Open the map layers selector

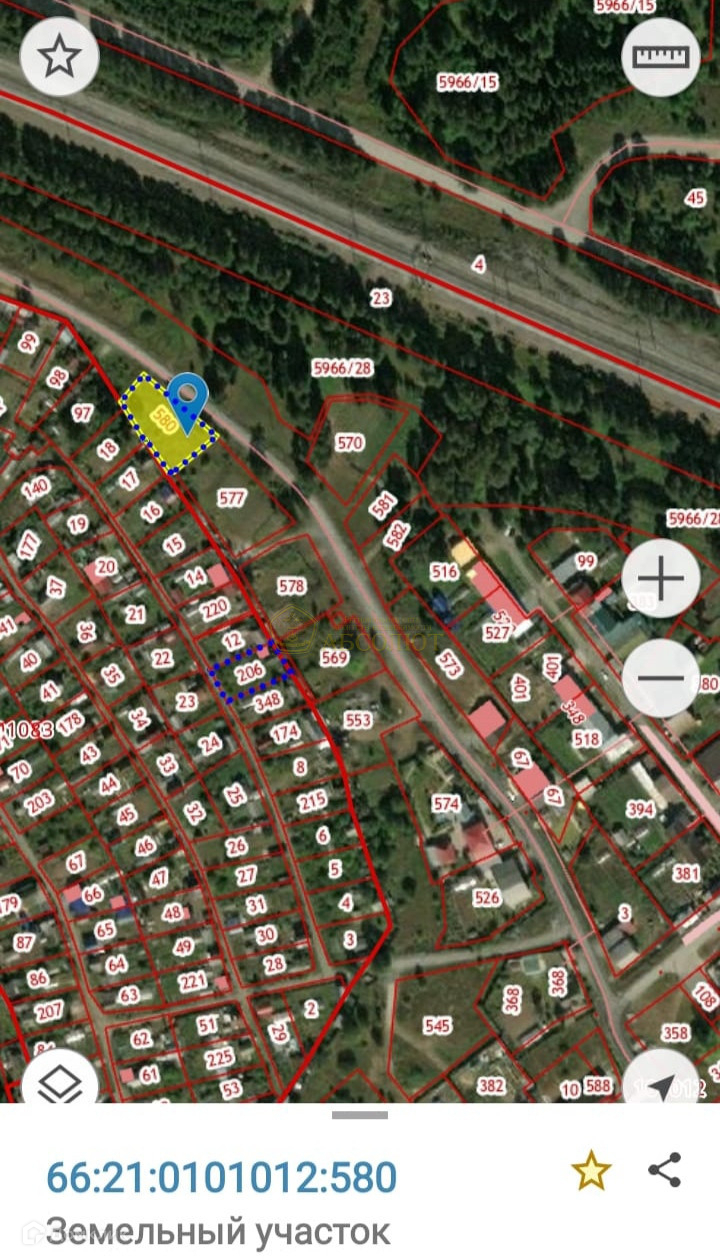(60, 1083)
